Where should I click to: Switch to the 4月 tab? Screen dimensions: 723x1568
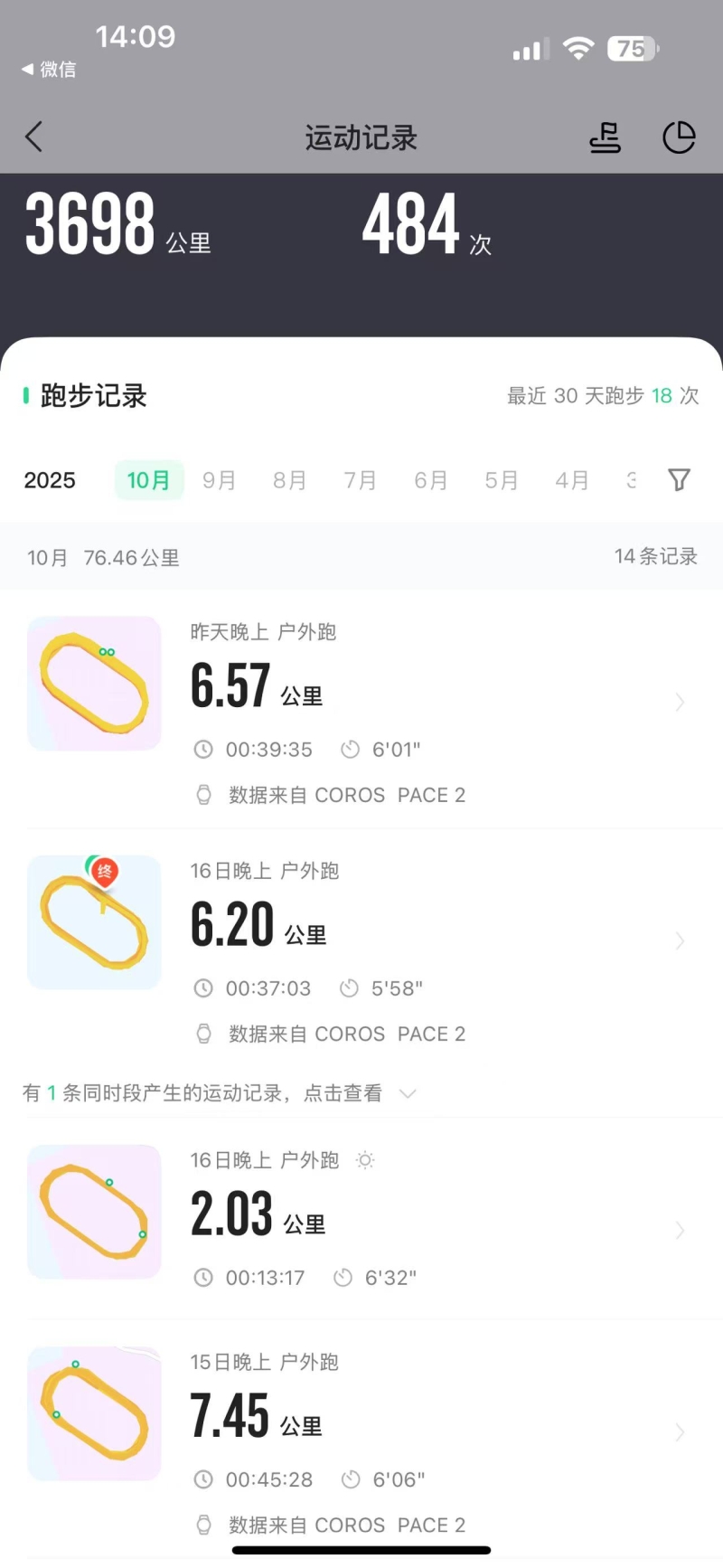pos(571,480)
